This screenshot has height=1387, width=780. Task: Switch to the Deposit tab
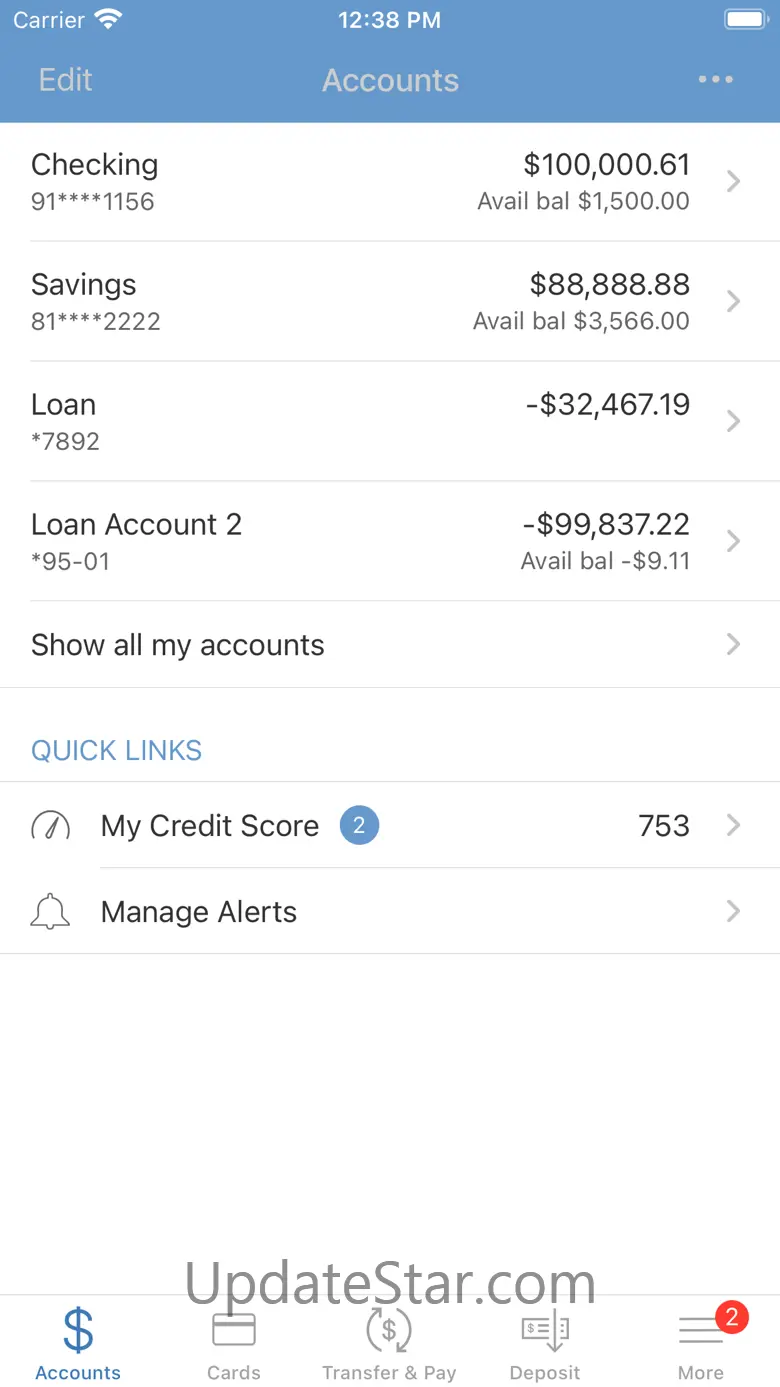pos(545,1343)
